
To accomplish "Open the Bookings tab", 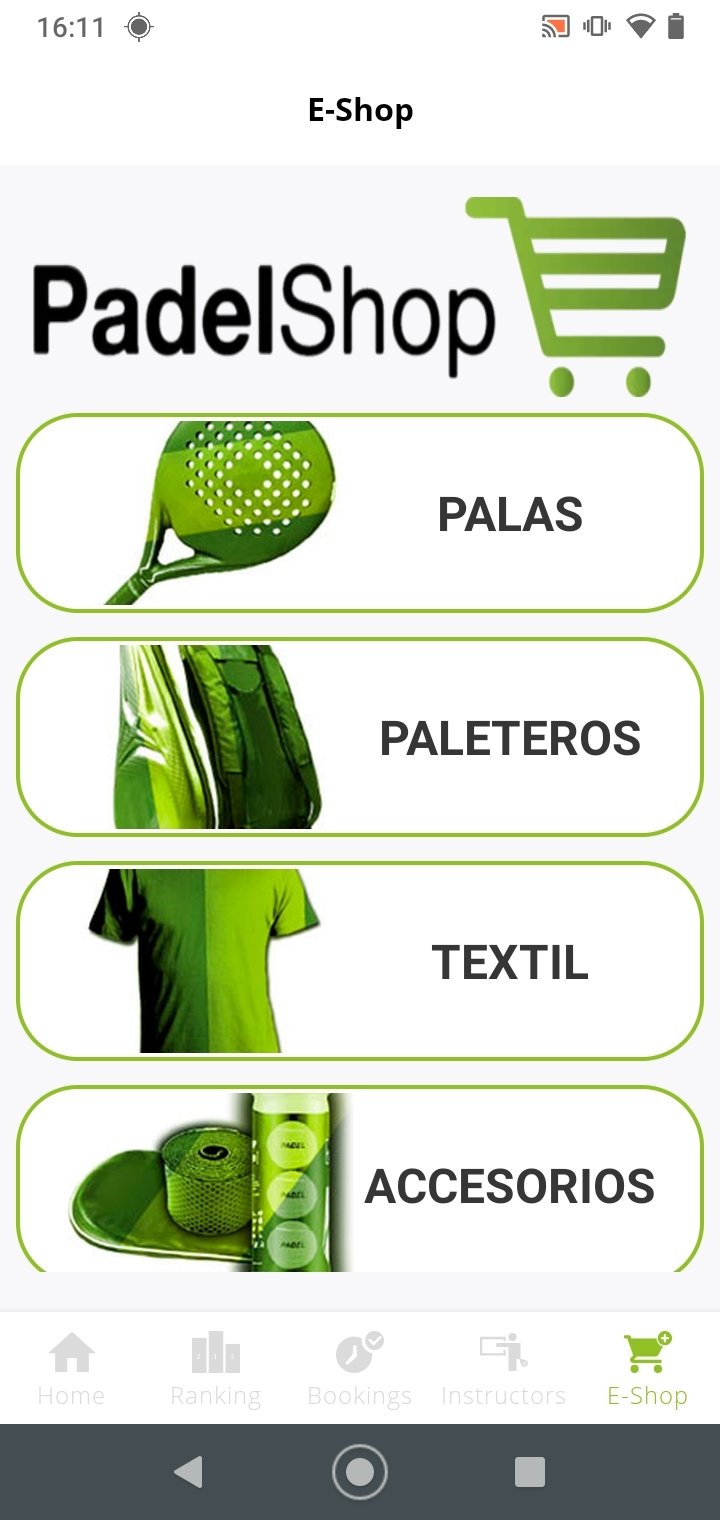I will point(360,1368).
